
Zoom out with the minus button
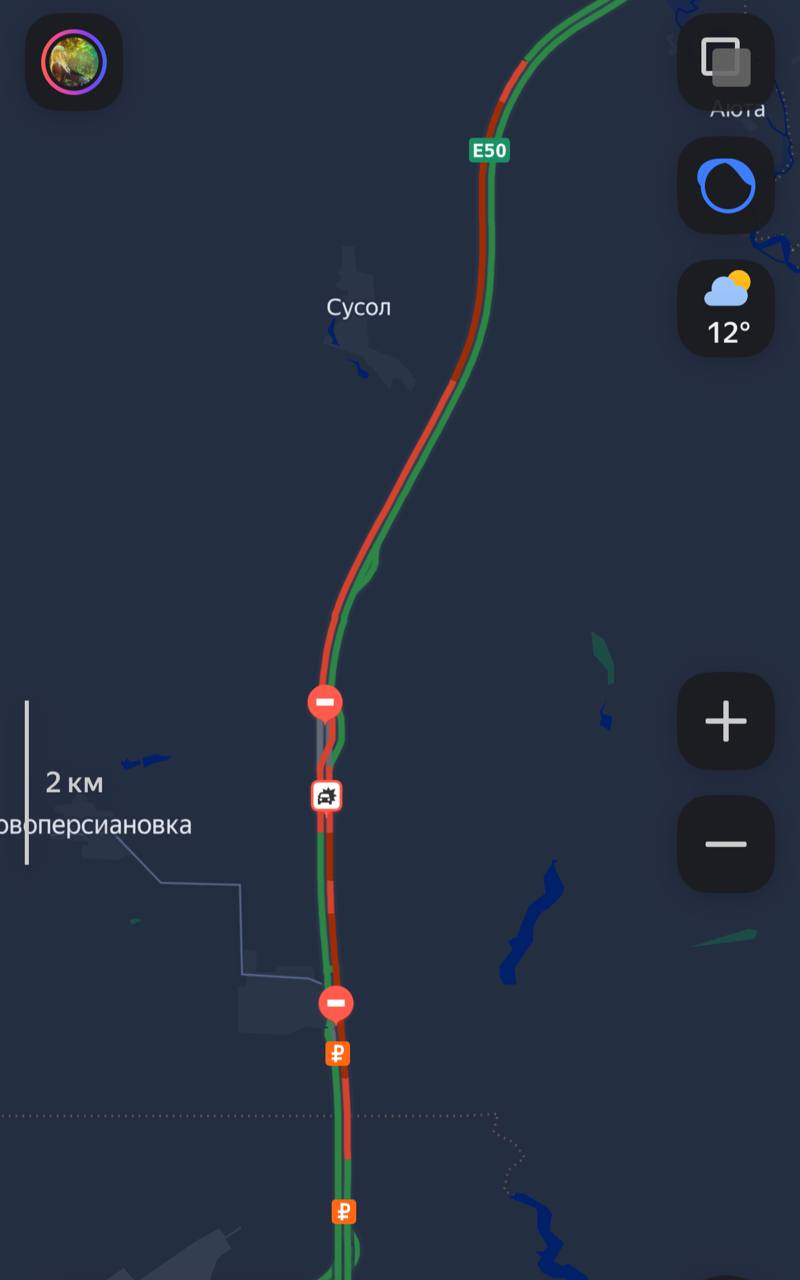point(726,844)
